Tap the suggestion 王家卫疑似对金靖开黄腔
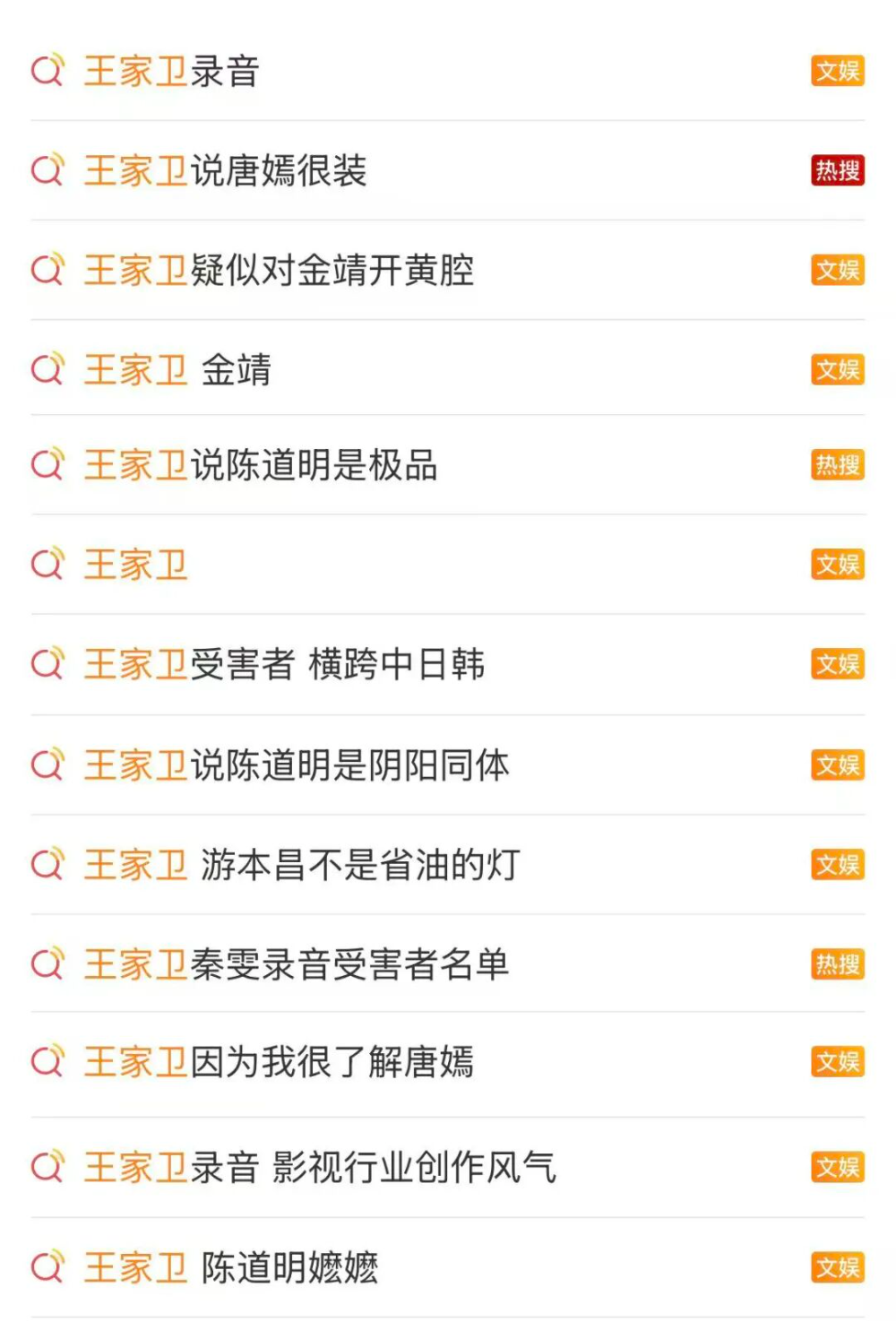 click(x=279, y=270)
